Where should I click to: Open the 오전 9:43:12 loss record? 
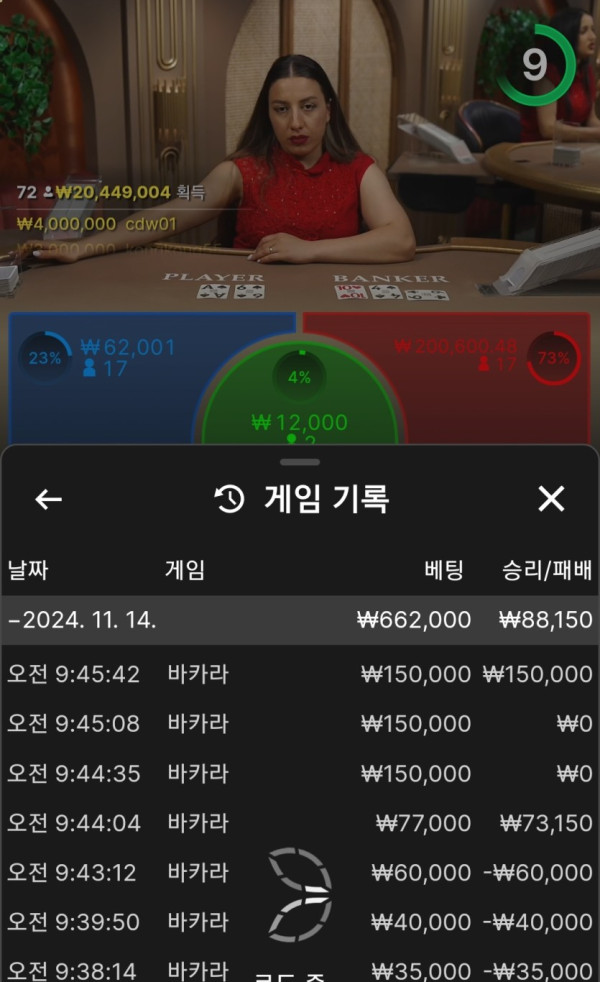300,872
